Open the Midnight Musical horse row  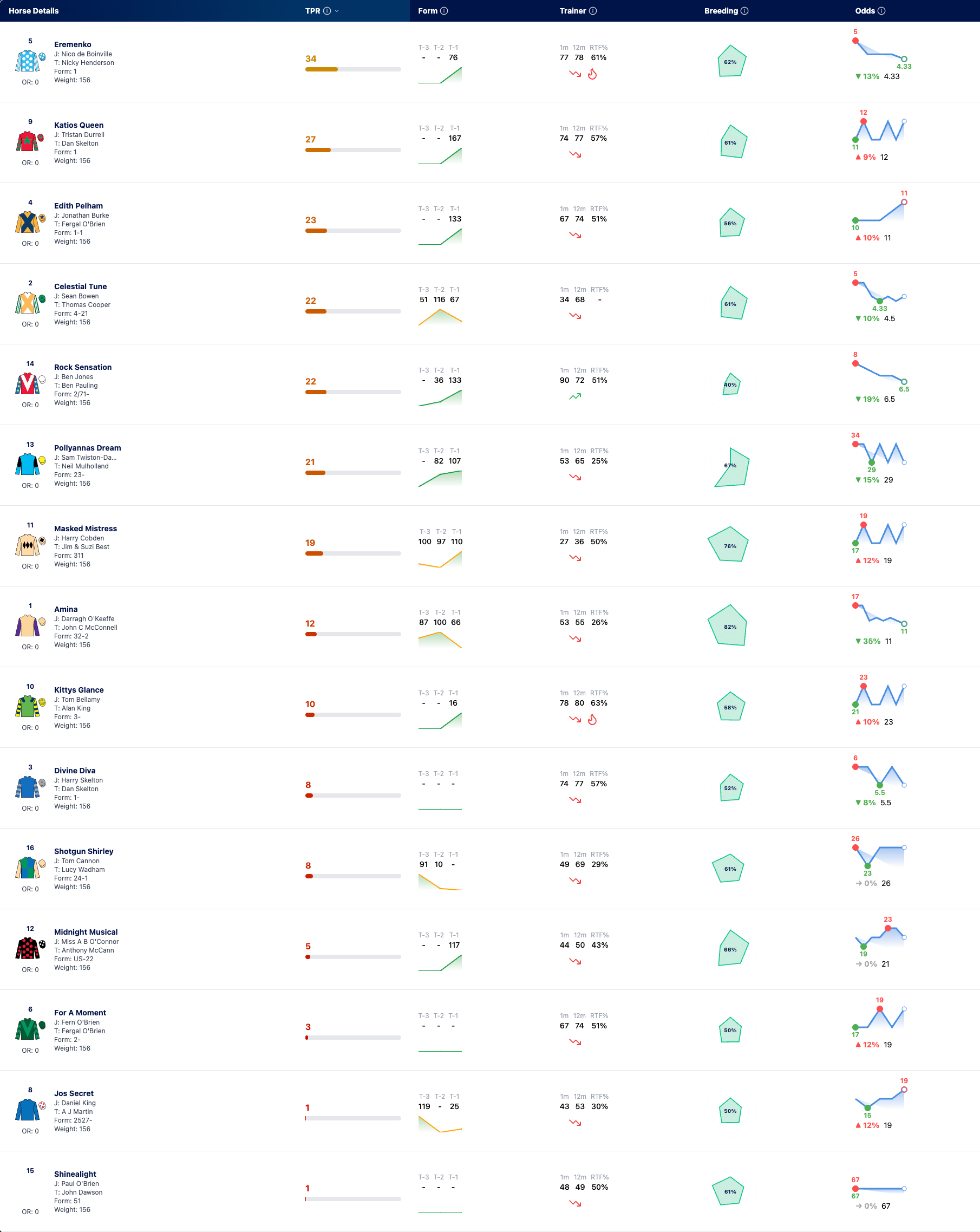489,949
